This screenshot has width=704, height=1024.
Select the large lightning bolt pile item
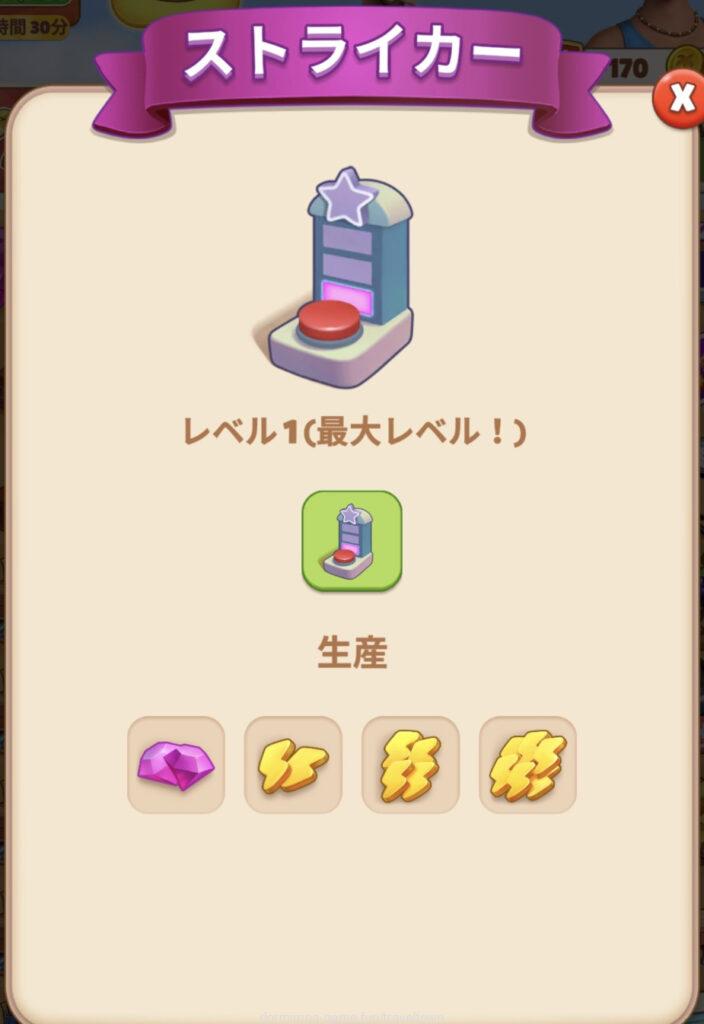click(528, 765)
